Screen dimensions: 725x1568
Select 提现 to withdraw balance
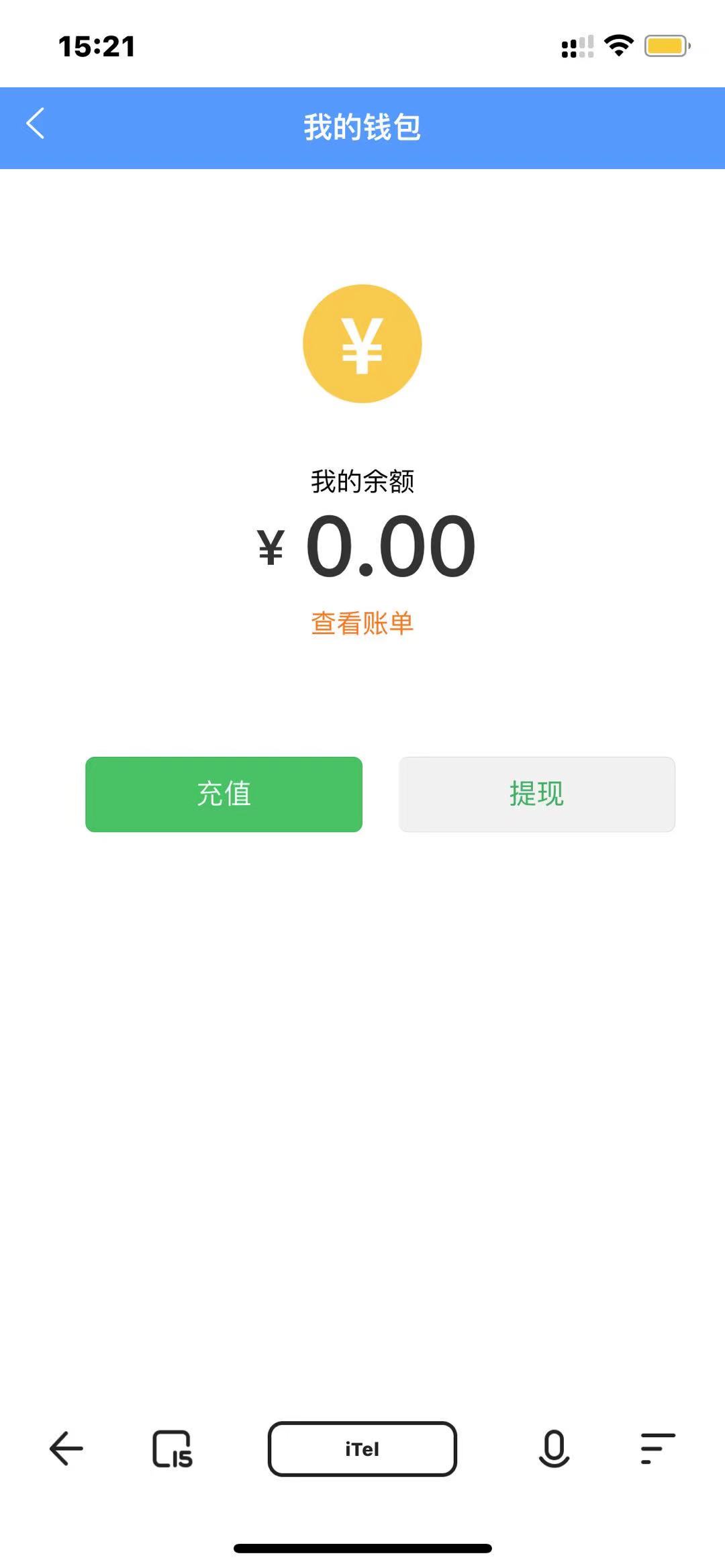[x=536, y=794]
